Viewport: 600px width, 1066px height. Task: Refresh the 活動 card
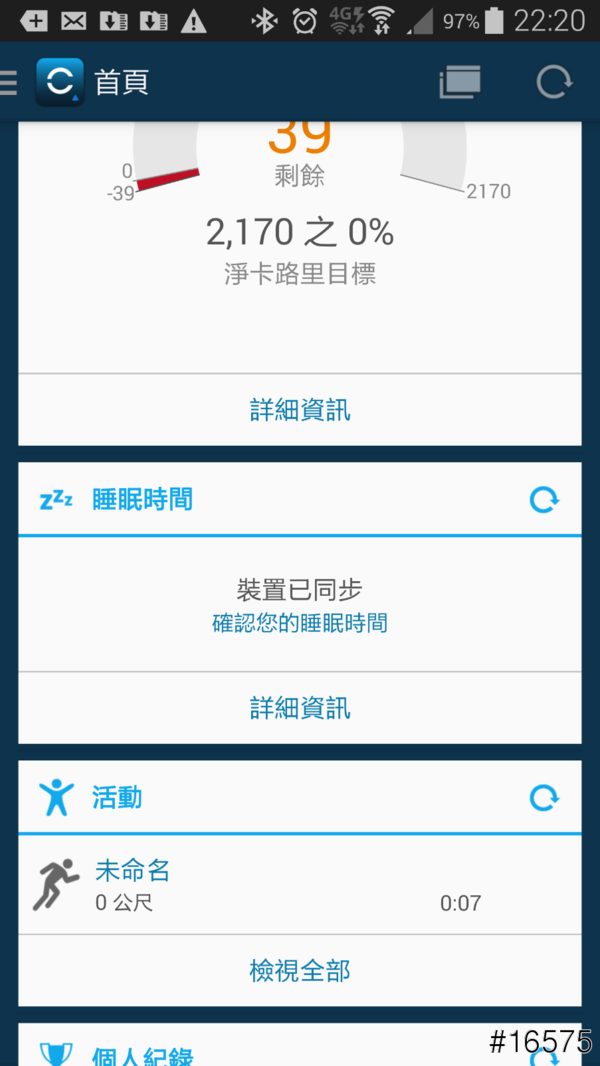pyautogui.click(x=544, y=797)
